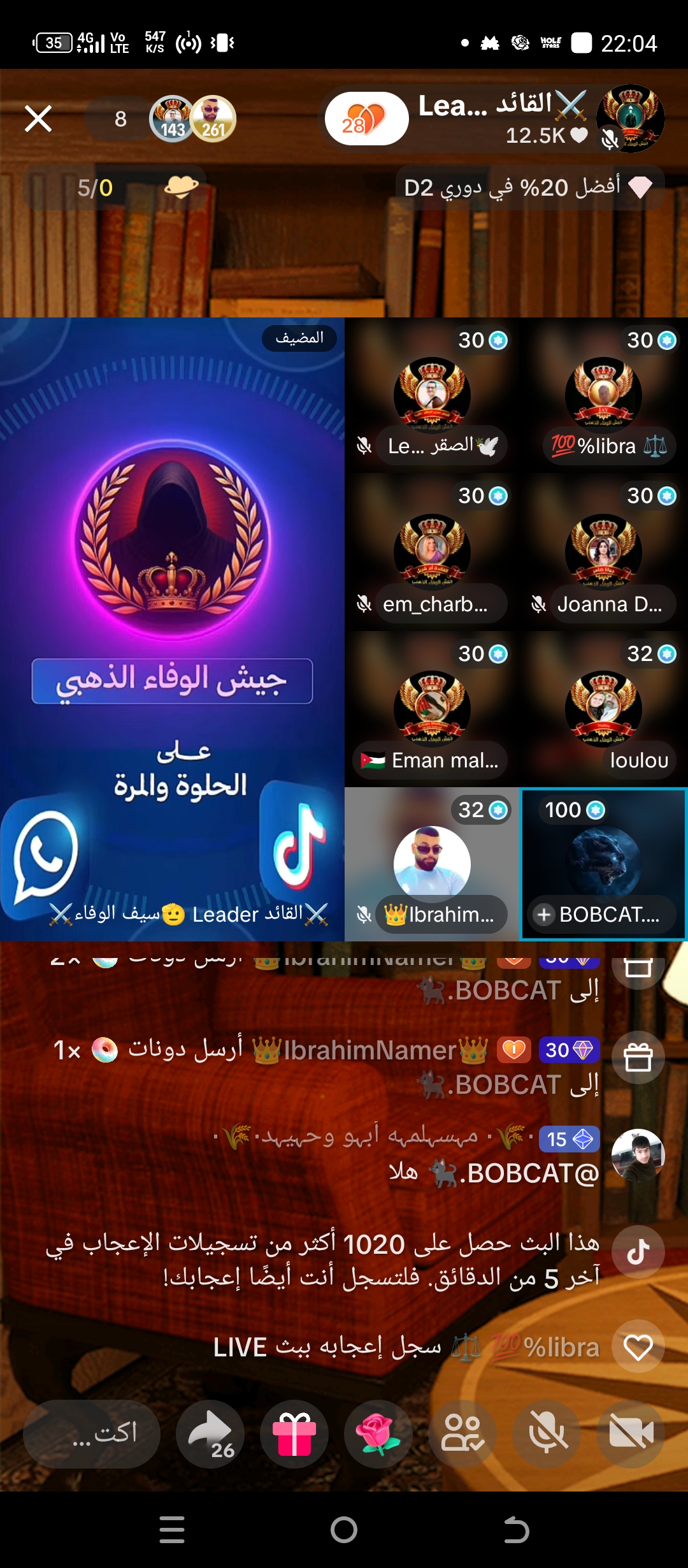Open the D2 league ranking badge

[x=529, y=187]
